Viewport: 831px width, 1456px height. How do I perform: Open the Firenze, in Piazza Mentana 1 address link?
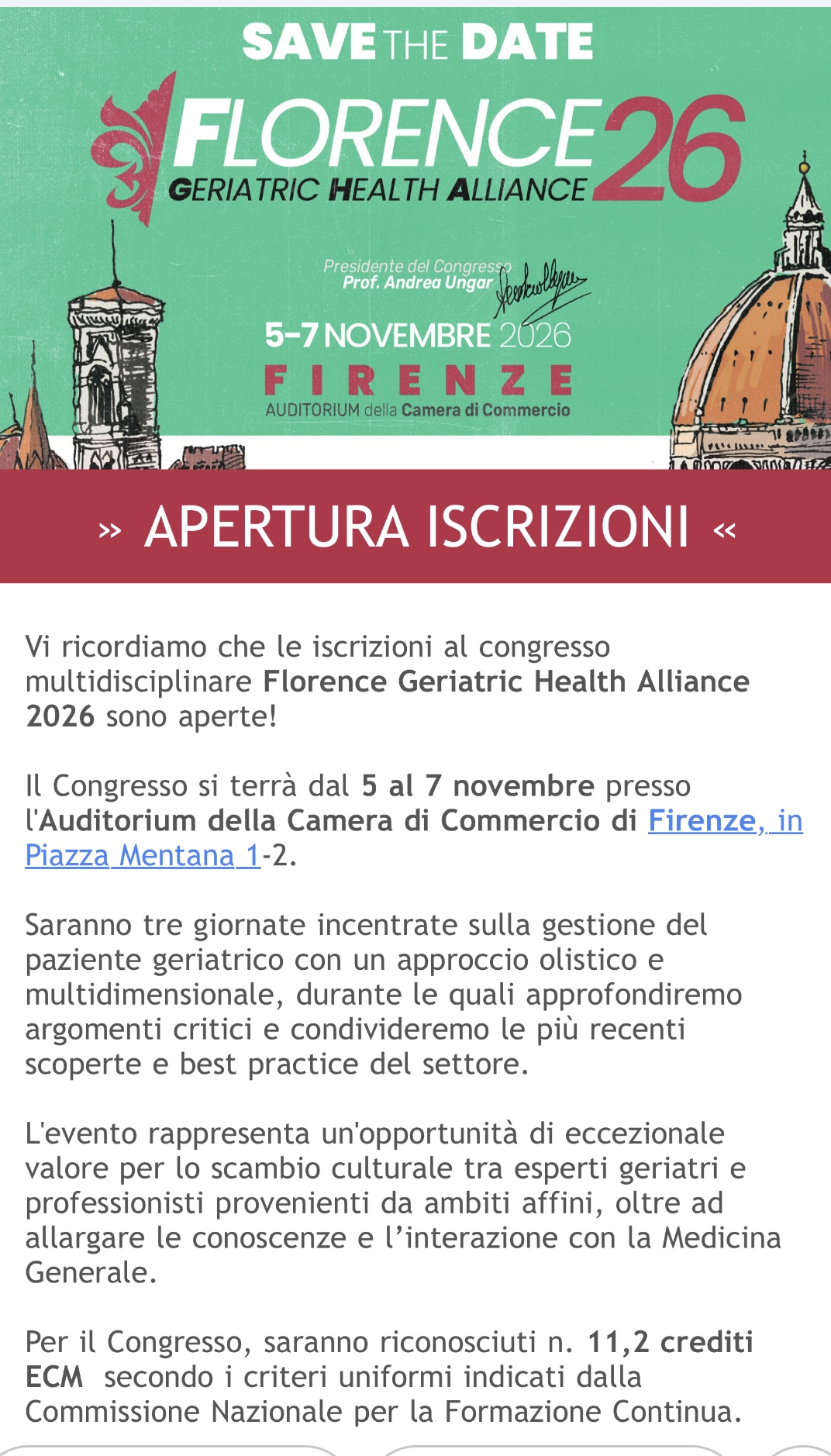143,855
